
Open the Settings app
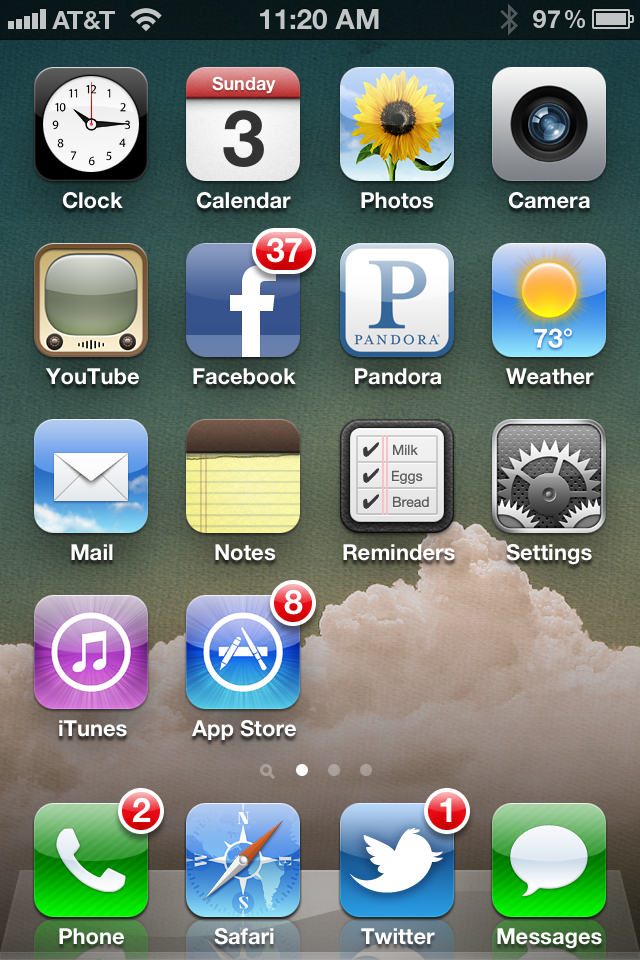[x=548, y=476]
